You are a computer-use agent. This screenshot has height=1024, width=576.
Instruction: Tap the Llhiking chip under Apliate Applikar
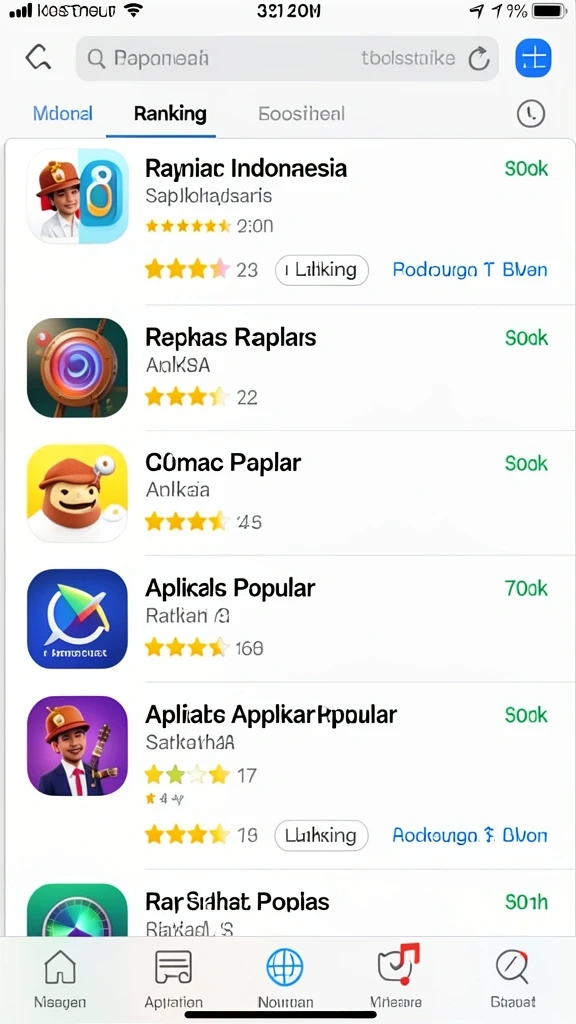click(321, 835)
